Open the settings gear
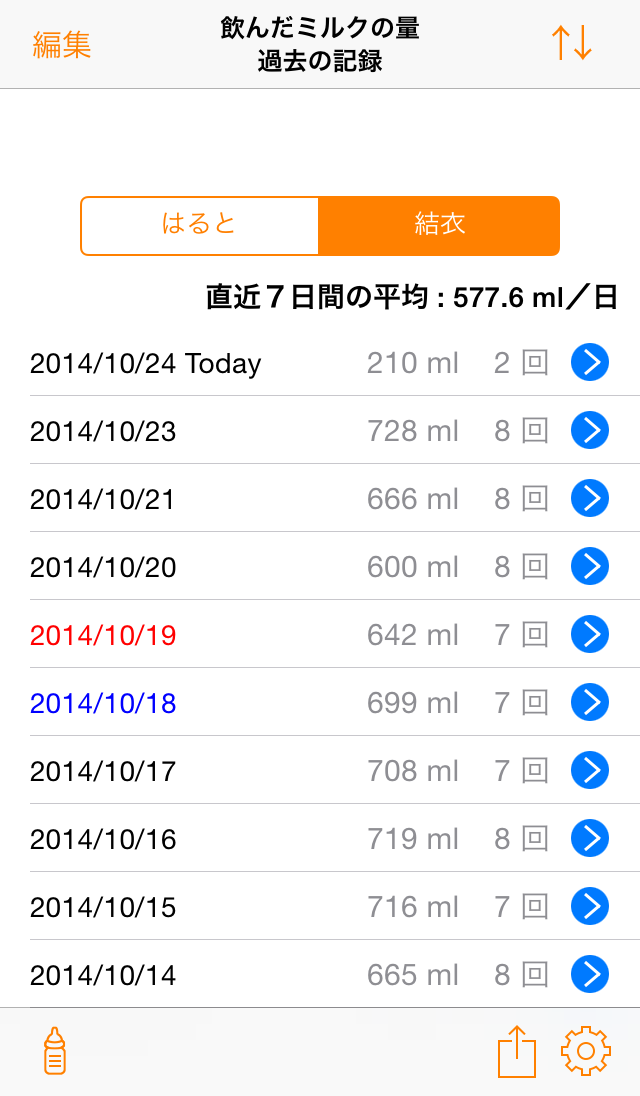The image size is (640, 1096). 586,1051
